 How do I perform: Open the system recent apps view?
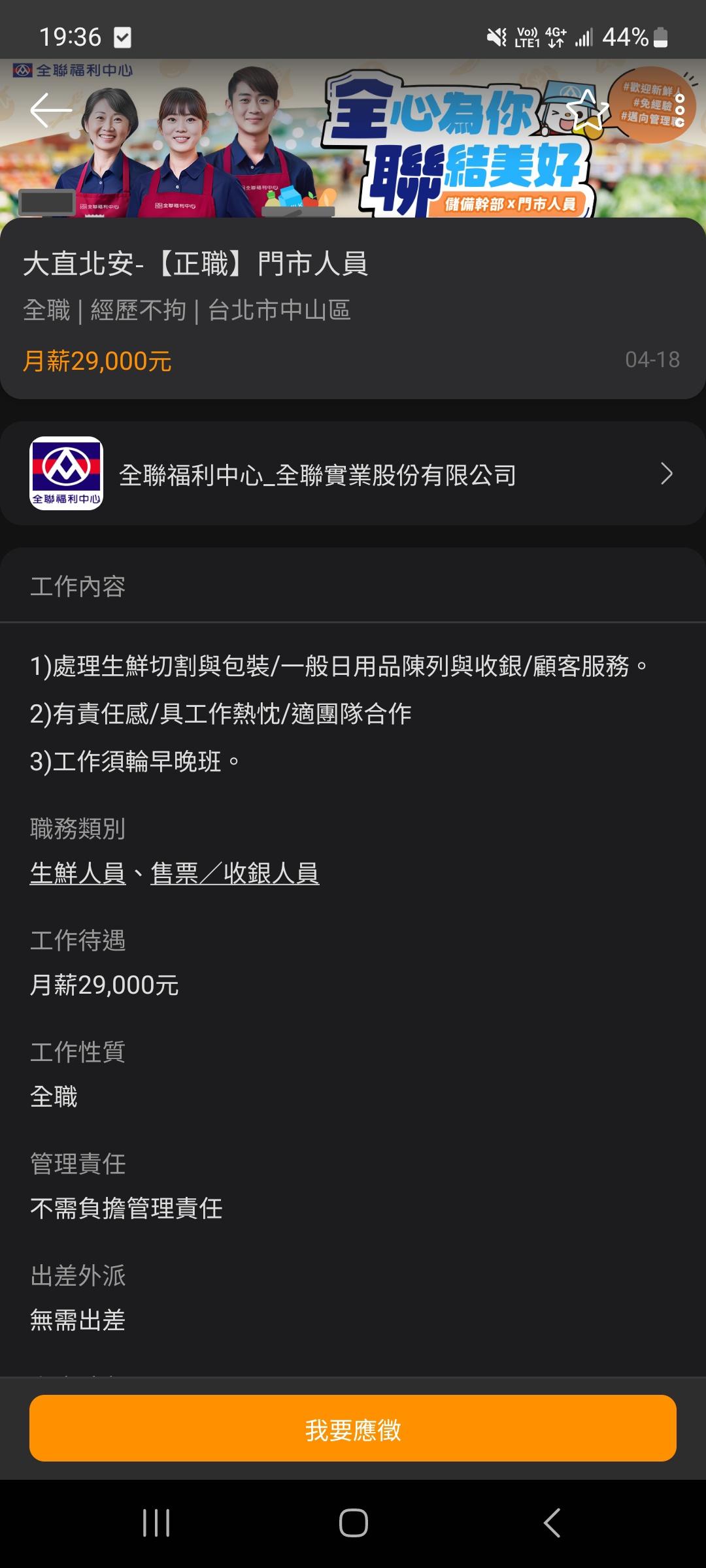[x=156, y=1523]
